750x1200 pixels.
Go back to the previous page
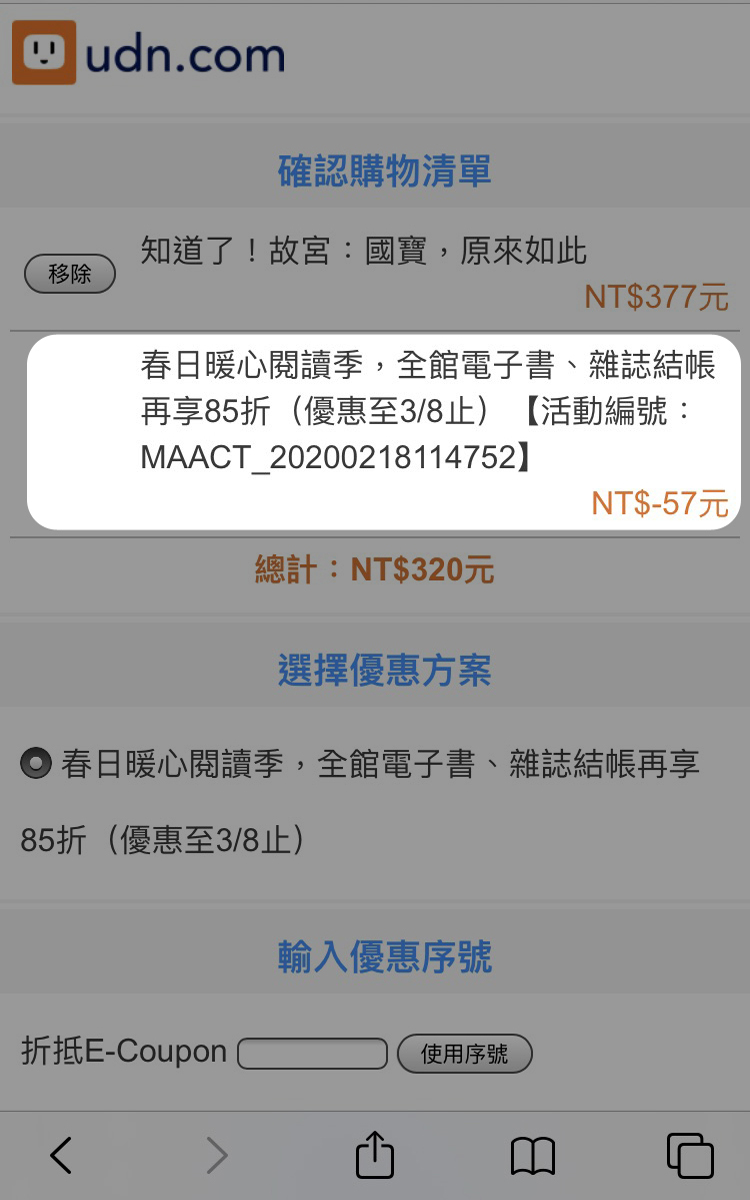click(x=61, y=1155)
